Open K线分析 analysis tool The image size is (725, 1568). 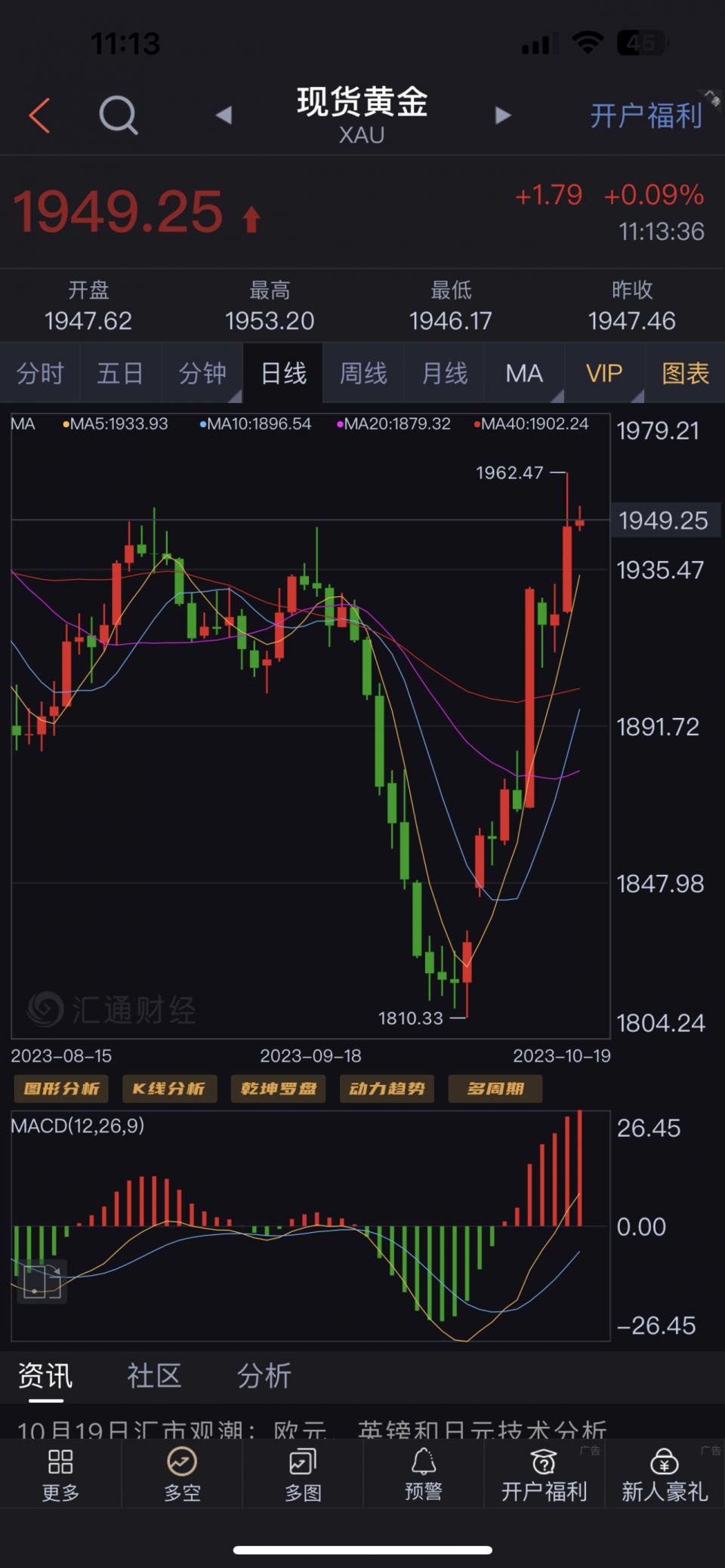click(169, 1089)
